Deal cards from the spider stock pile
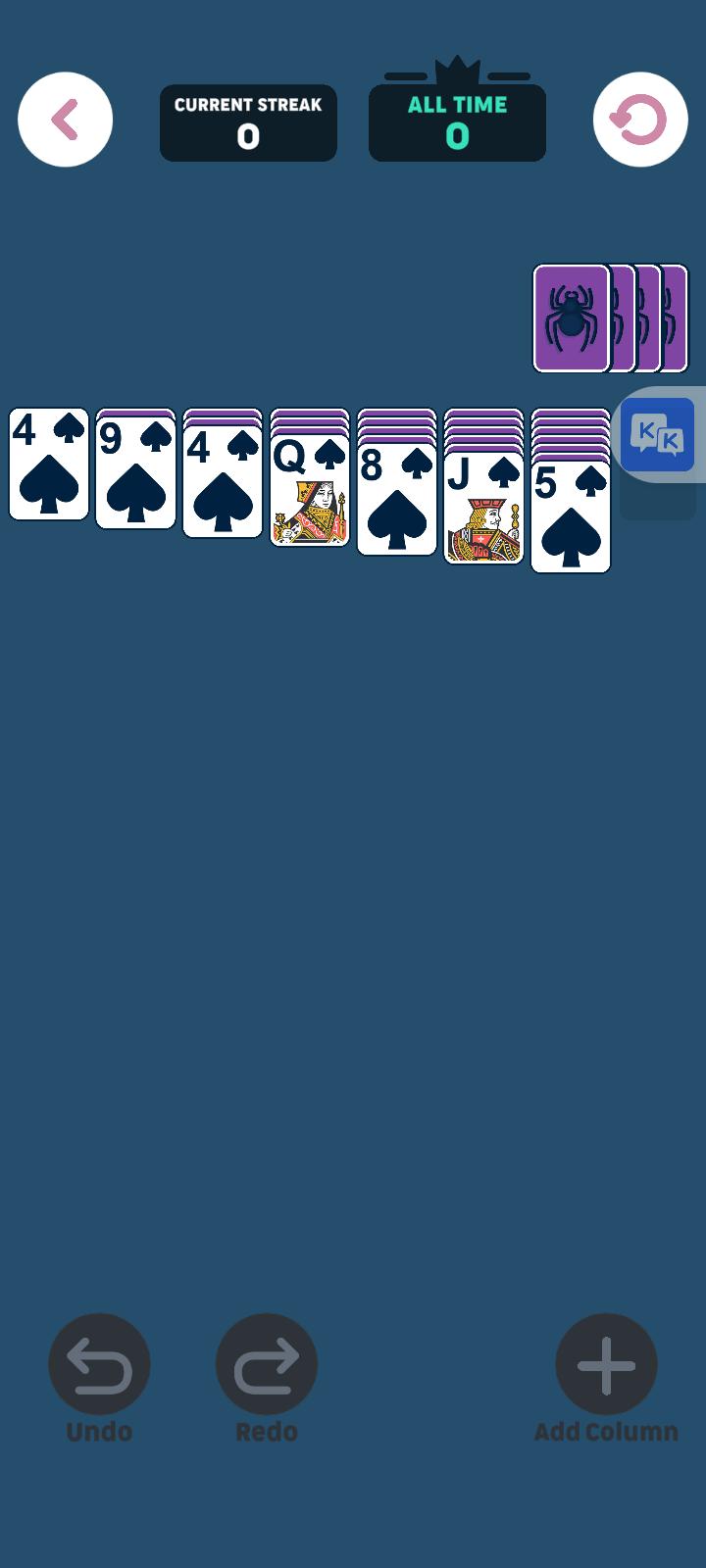The height and width of the screenshot is (1568, 706). click(x=572, y=318)
